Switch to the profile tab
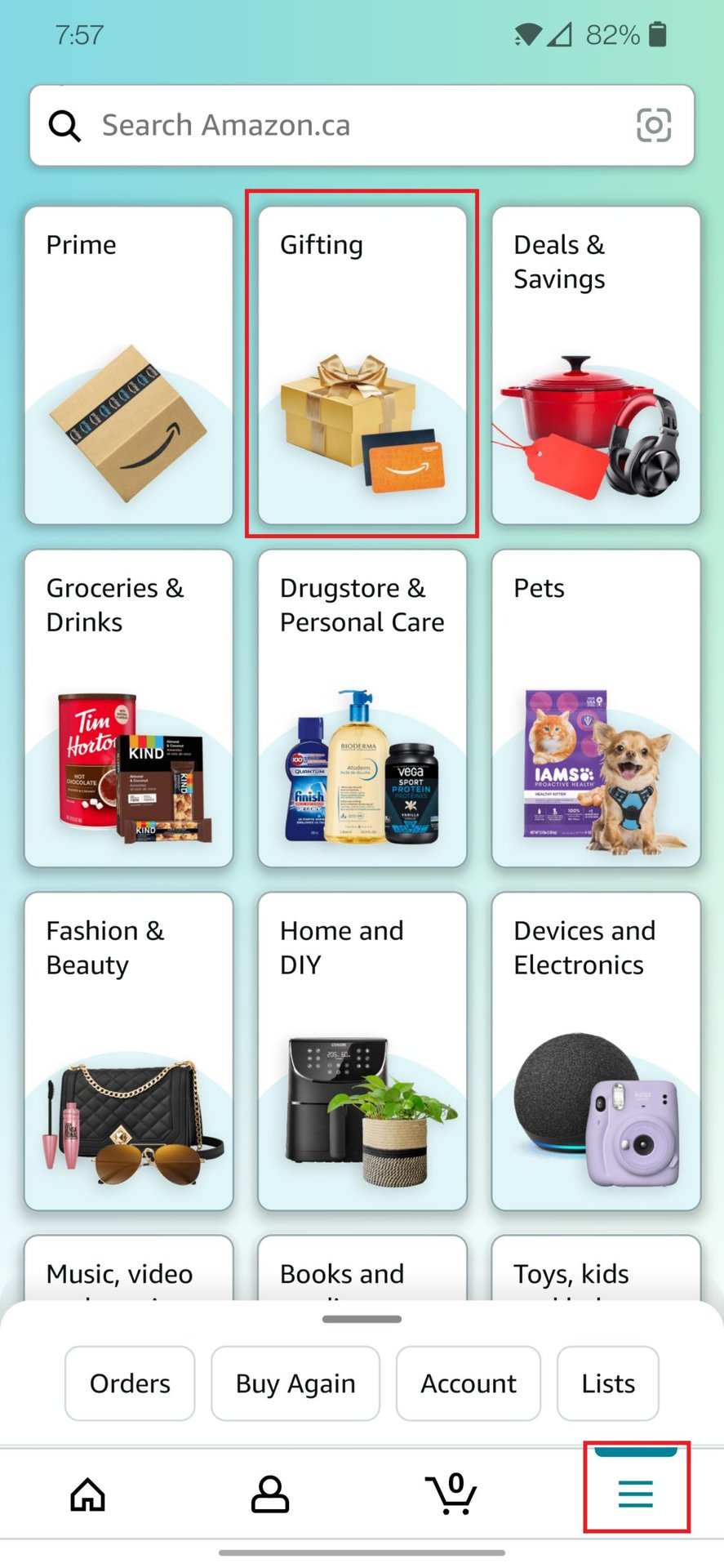Viewport: 724px width, 1568px height. click(x=270, y=1494)
